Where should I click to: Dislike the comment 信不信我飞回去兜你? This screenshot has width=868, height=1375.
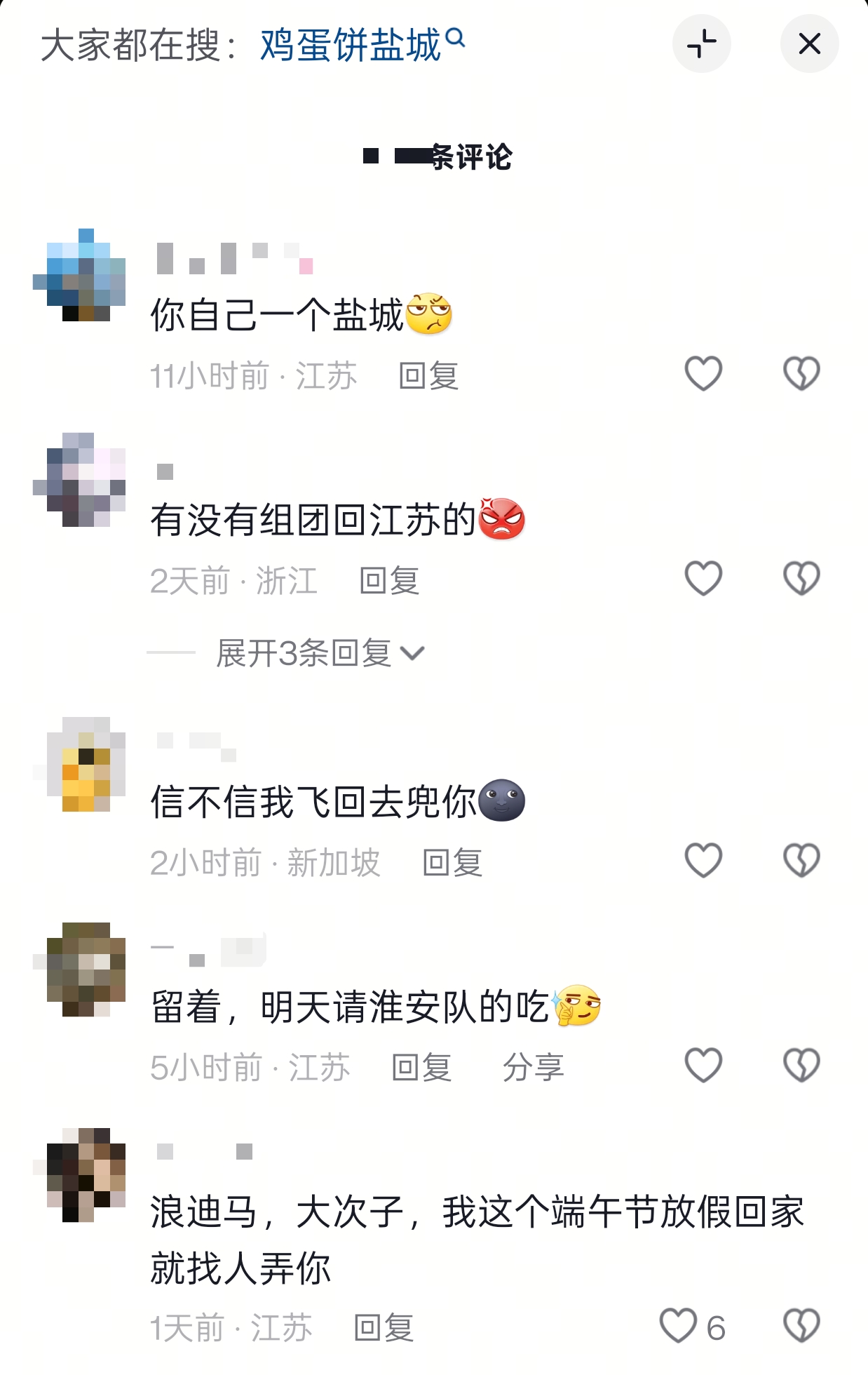point(801,861)
